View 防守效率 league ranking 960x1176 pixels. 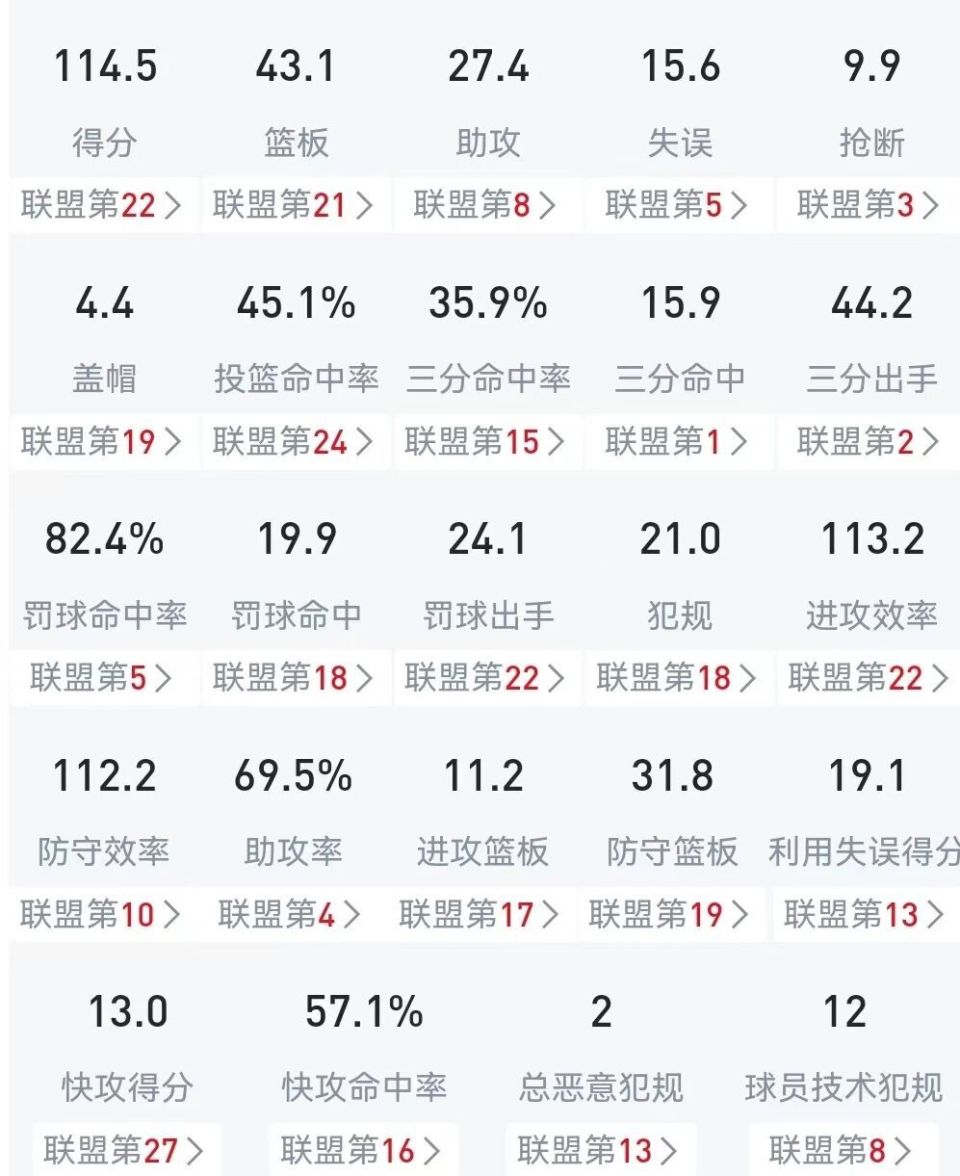pos(103,914)
